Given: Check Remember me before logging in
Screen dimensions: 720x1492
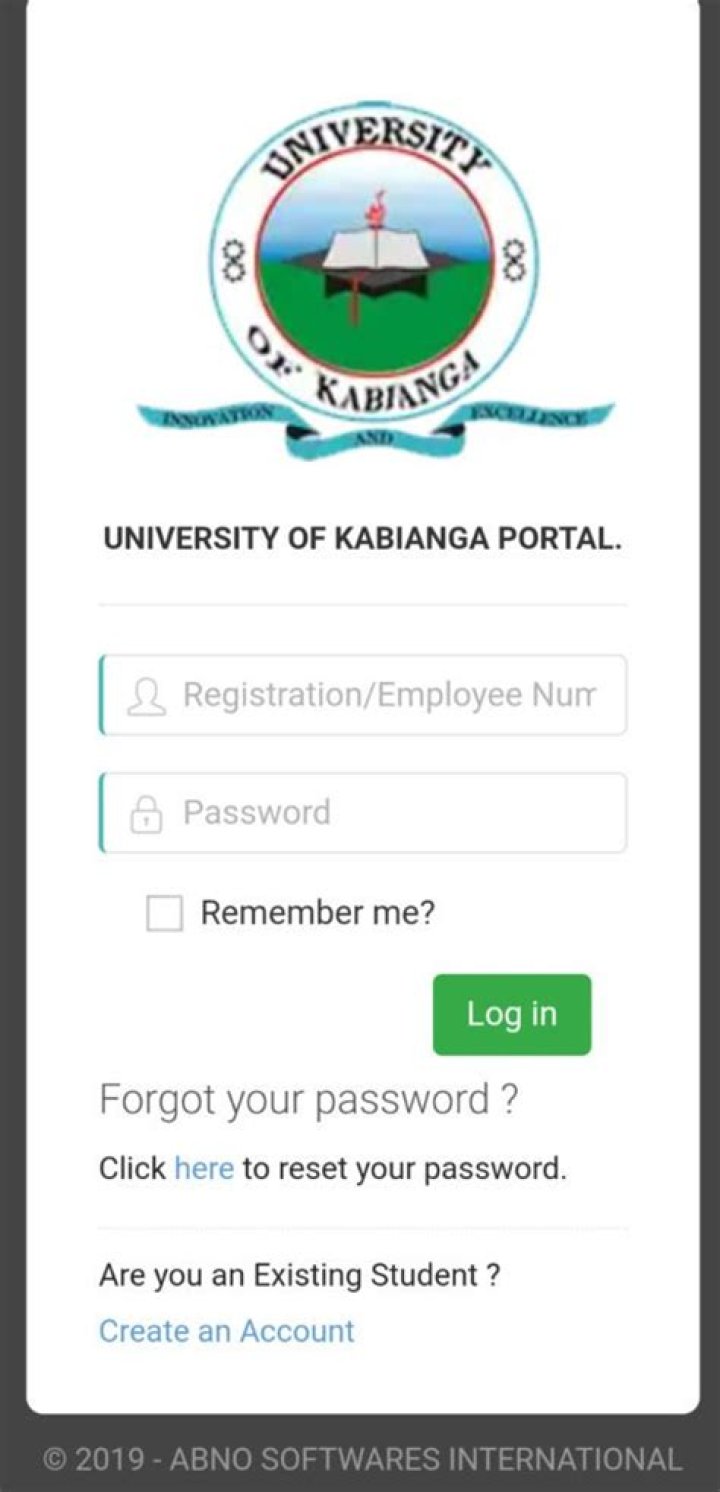Looking at the screenshot, I should (x=163, y=912).
